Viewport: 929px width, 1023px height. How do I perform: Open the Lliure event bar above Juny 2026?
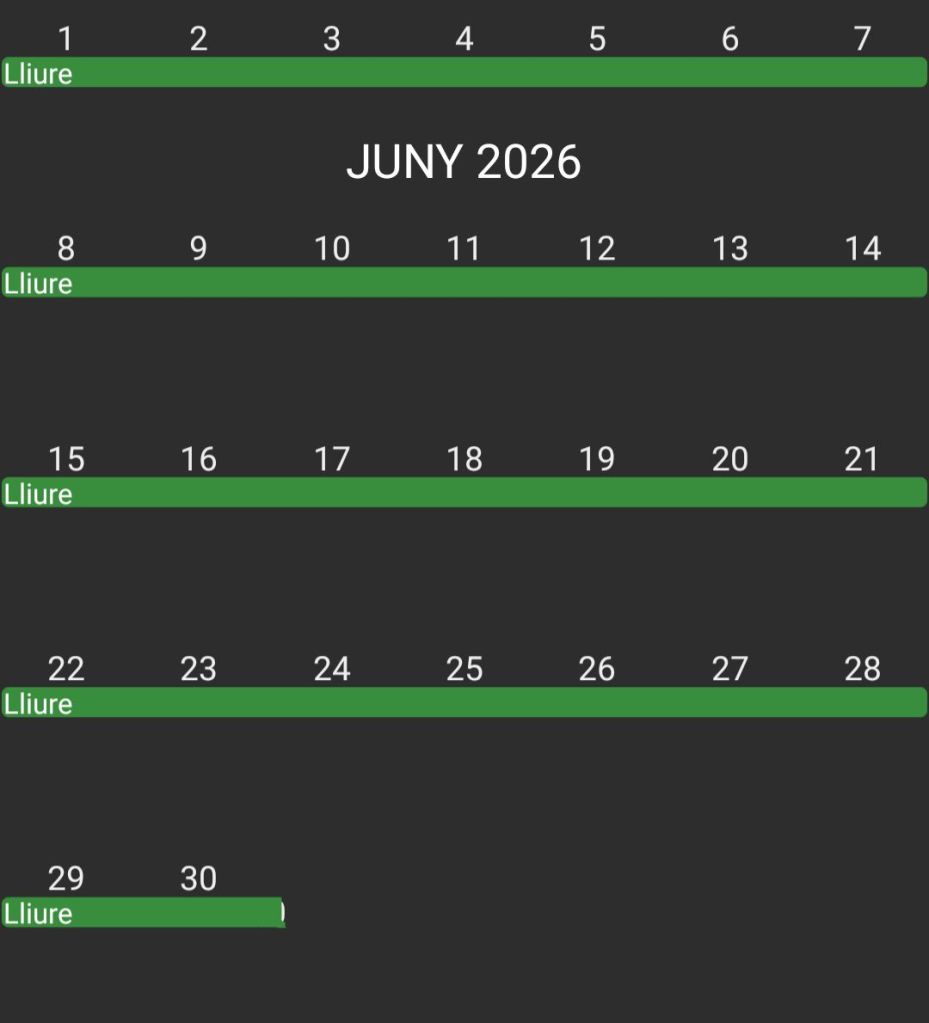464,73
